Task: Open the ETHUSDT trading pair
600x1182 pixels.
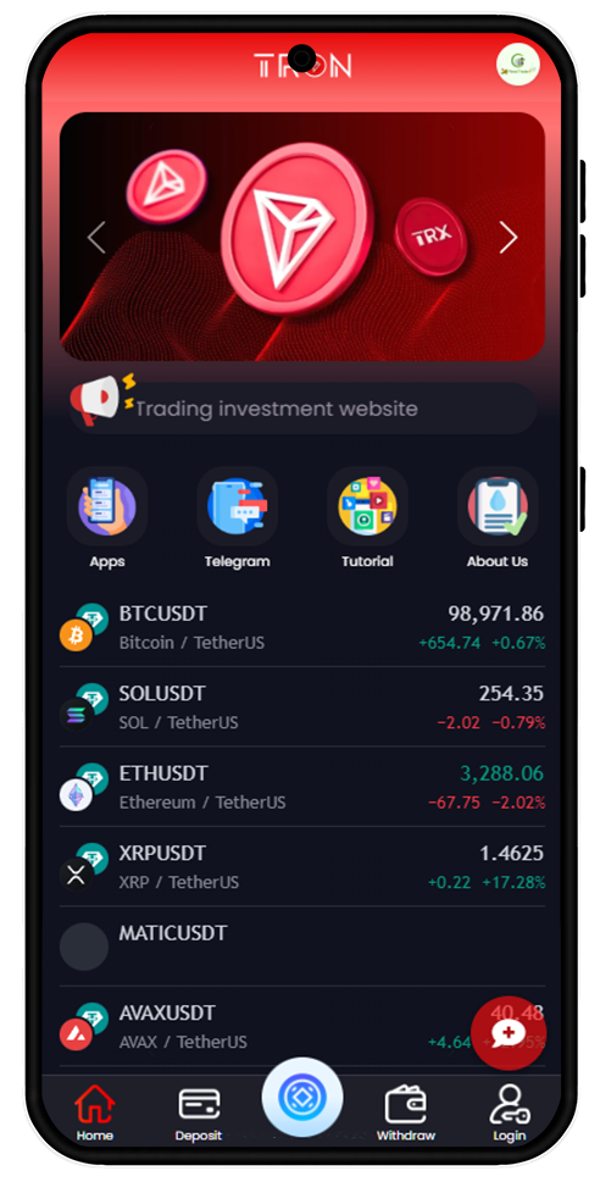Action: point(300,787)
